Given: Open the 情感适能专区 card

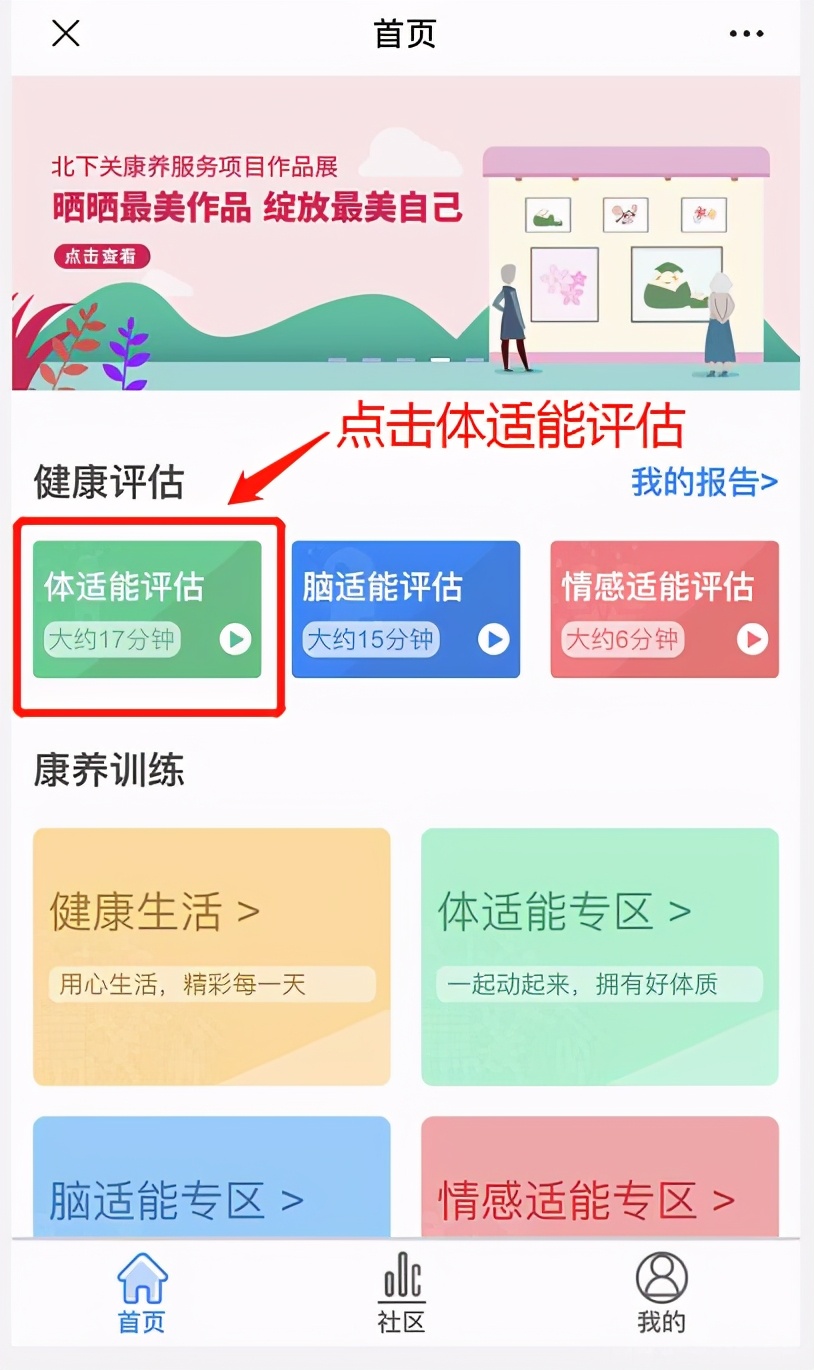Looking at the screenshot, I should tap(599, 1180).
